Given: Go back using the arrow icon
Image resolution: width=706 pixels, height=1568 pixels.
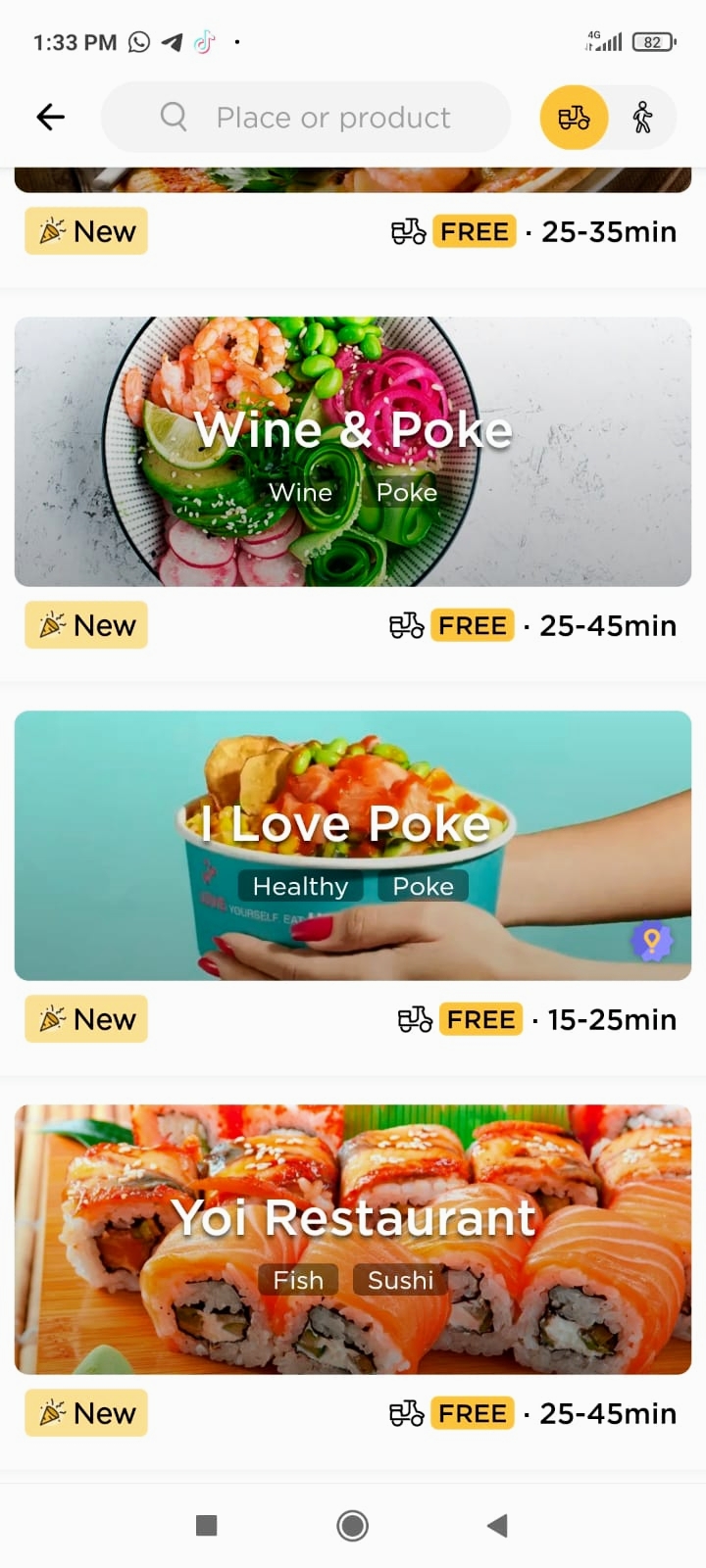Looking at the screenshot, I should tap(50, 118).
